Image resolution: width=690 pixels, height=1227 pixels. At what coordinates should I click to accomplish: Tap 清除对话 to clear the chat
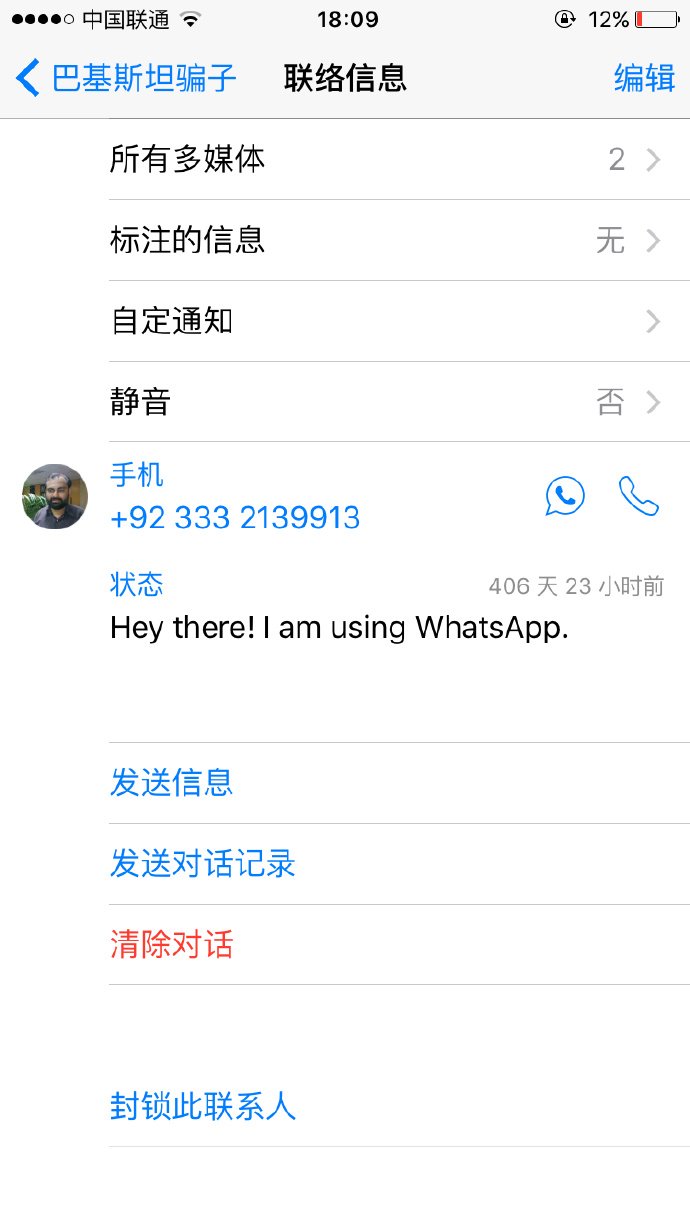(399, 945)
